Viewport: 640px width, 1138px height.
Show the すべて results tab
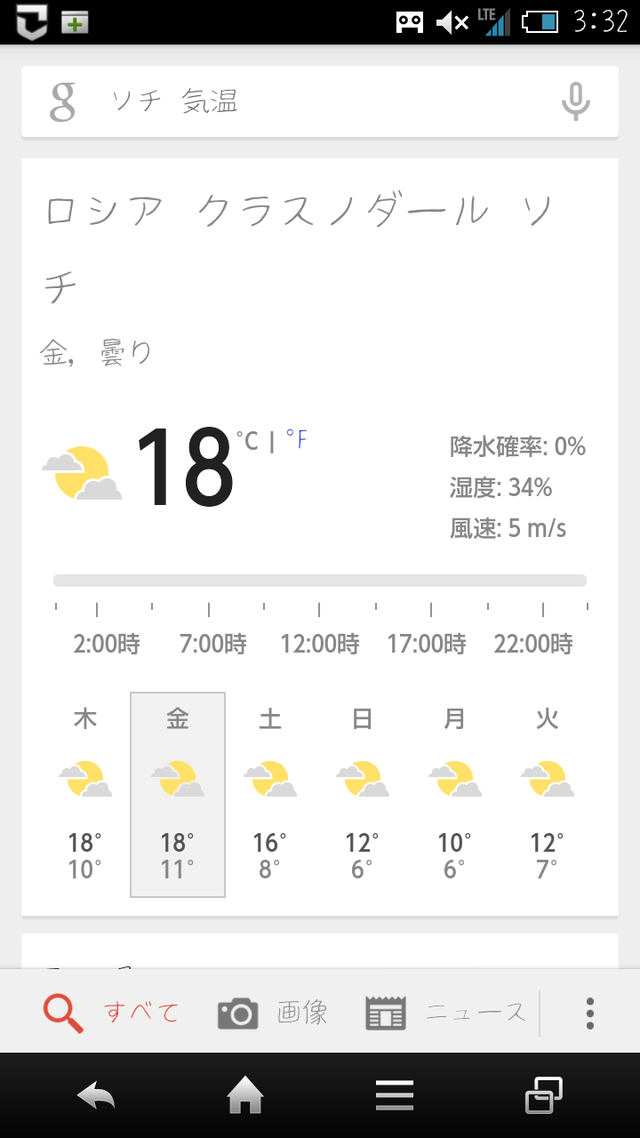point(110,1012)
